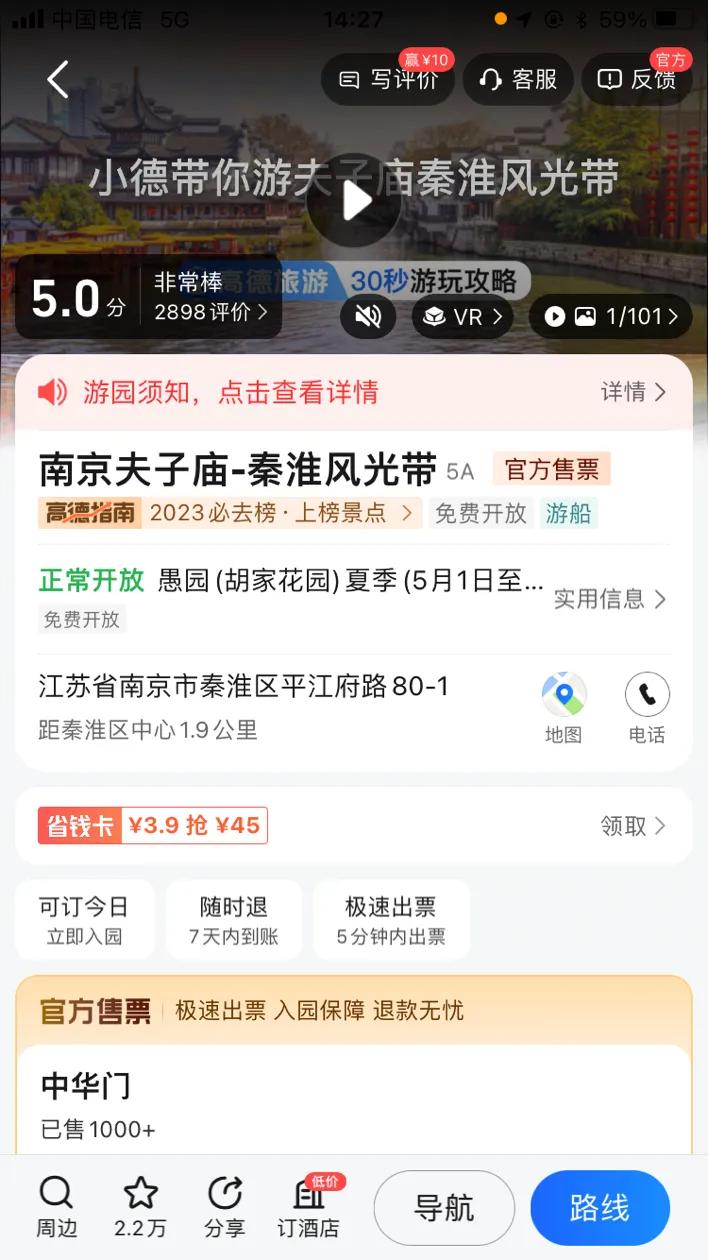708x1260 pixels.
Task: Open the 1/101 photo gallery
Action: pos(610,317)
